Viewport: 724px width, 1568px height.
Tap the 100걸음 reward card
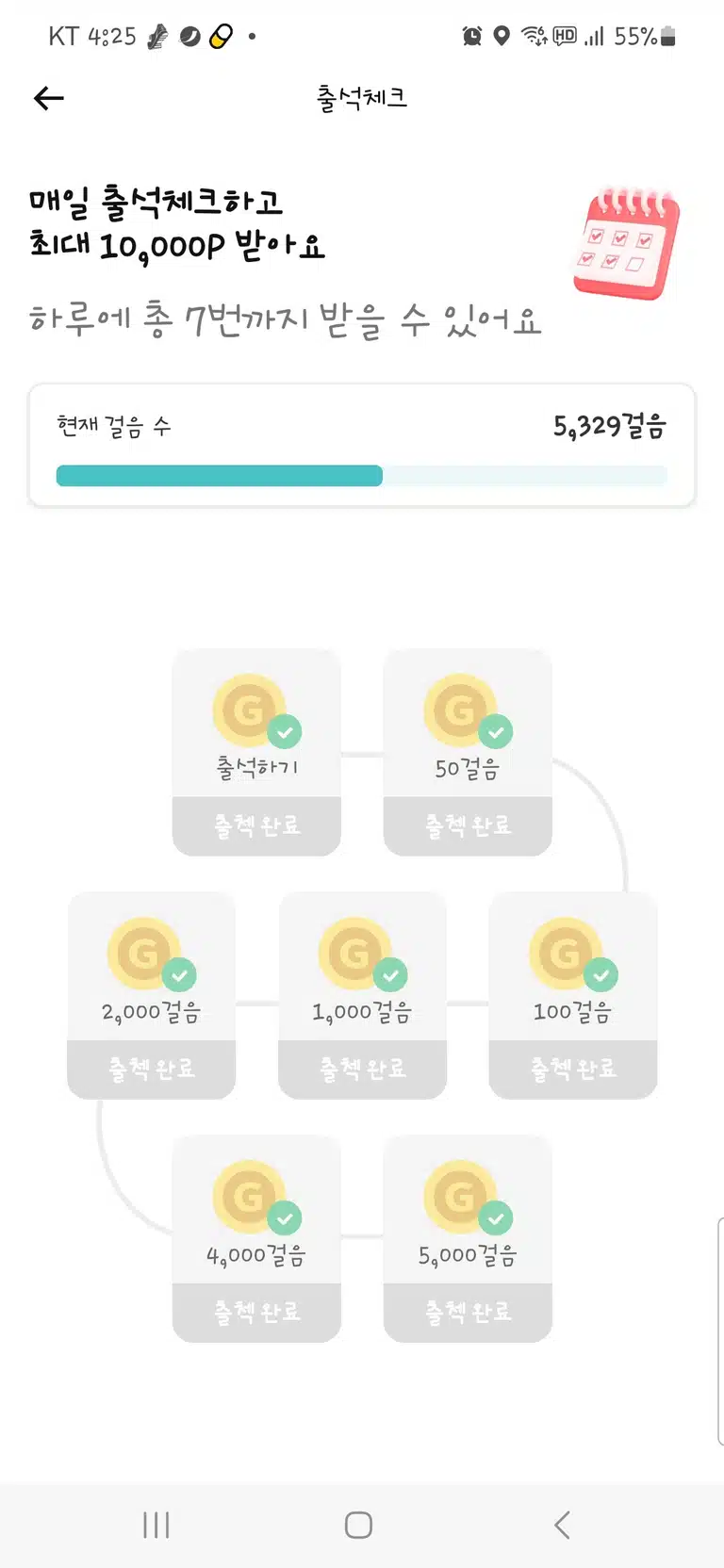(x=573, y=995)
